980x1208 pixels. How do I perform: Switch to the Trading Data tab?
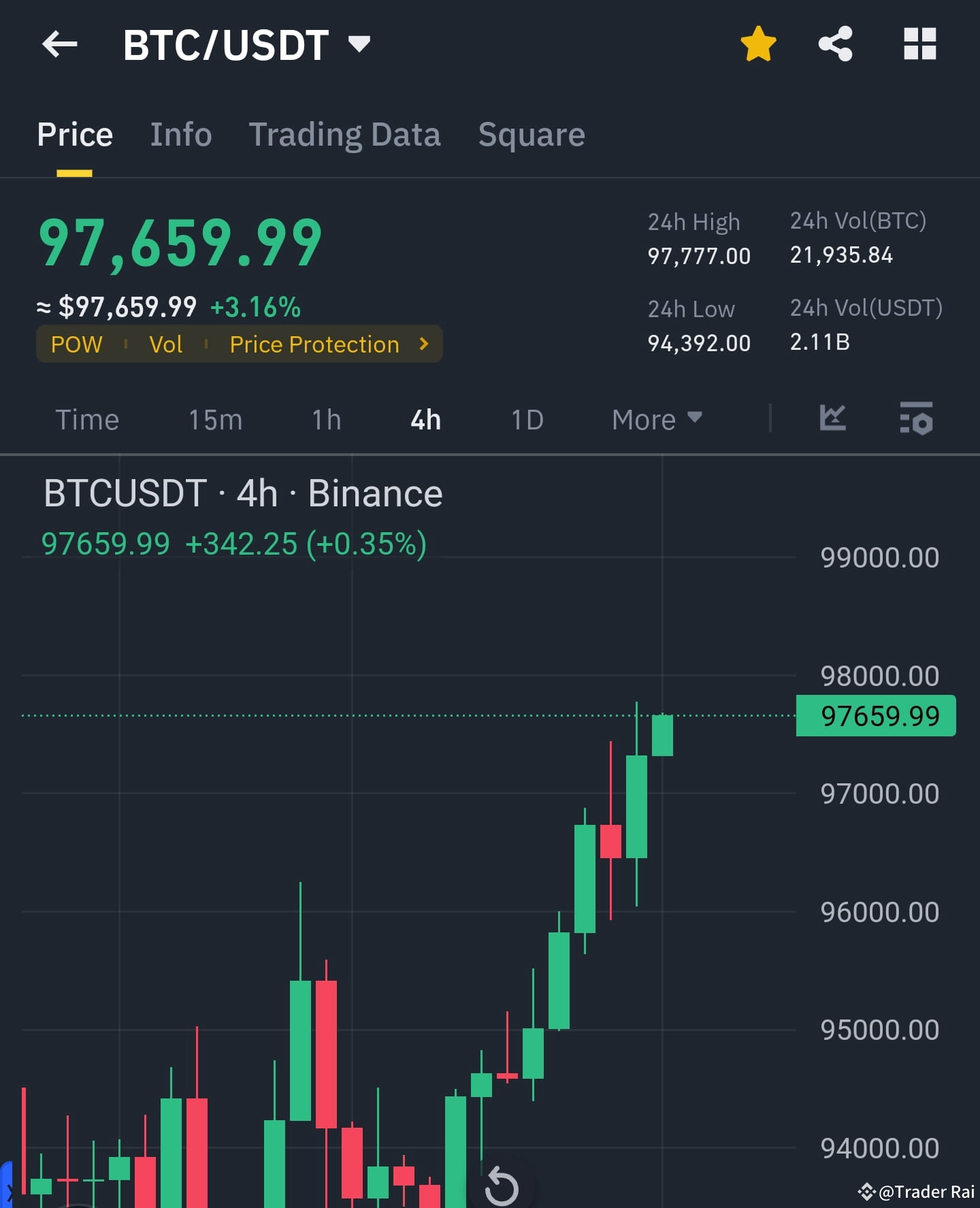pyautogui.click(x=345, y=134)
